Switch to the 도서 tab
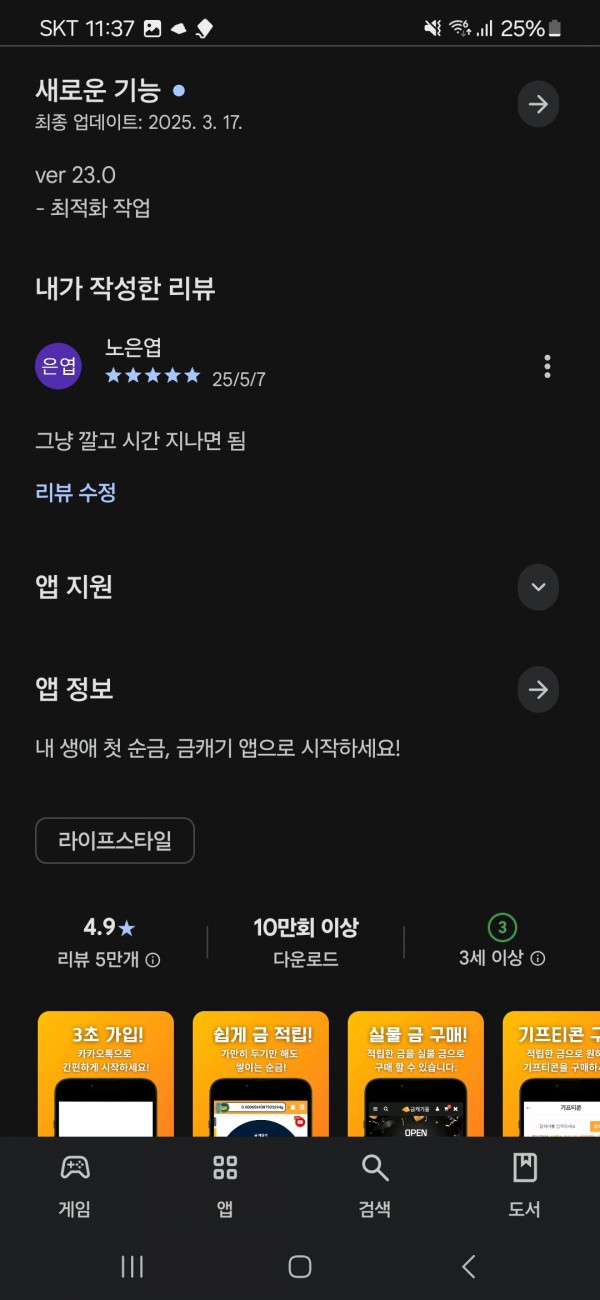This screenshot has width=600, height=1300. (525, 1185)
